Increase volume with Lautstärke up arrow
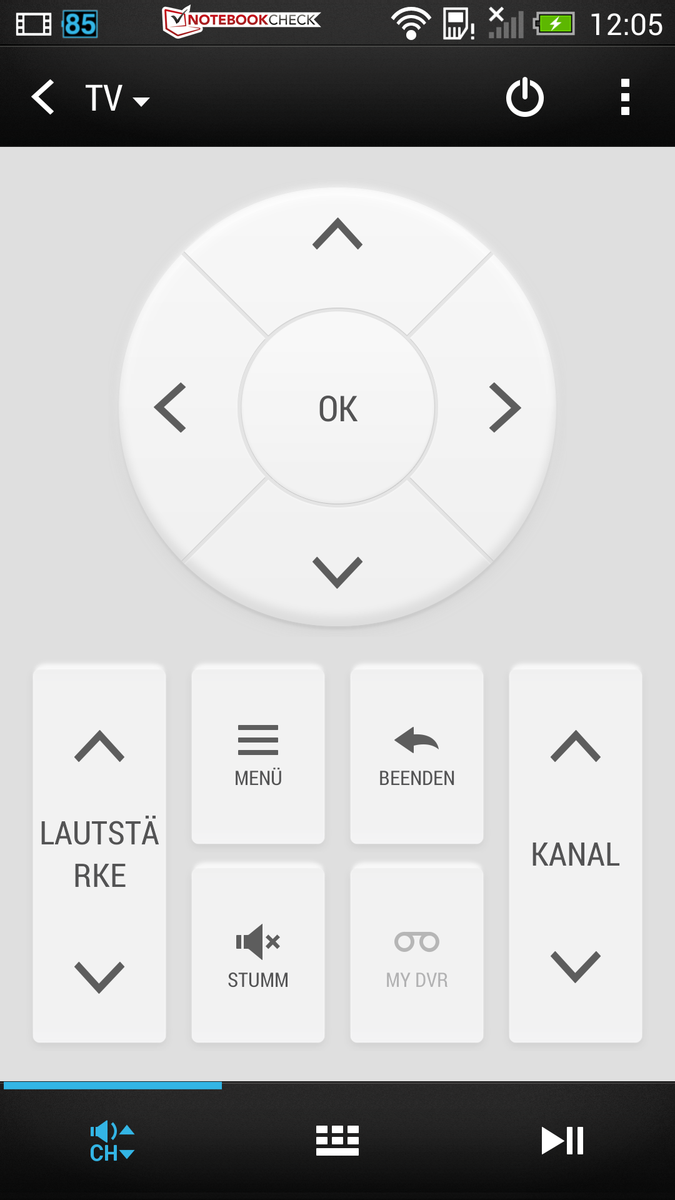Image resolution: width=675 pixels, height=1200 pixels. click(x=99, y=746)
